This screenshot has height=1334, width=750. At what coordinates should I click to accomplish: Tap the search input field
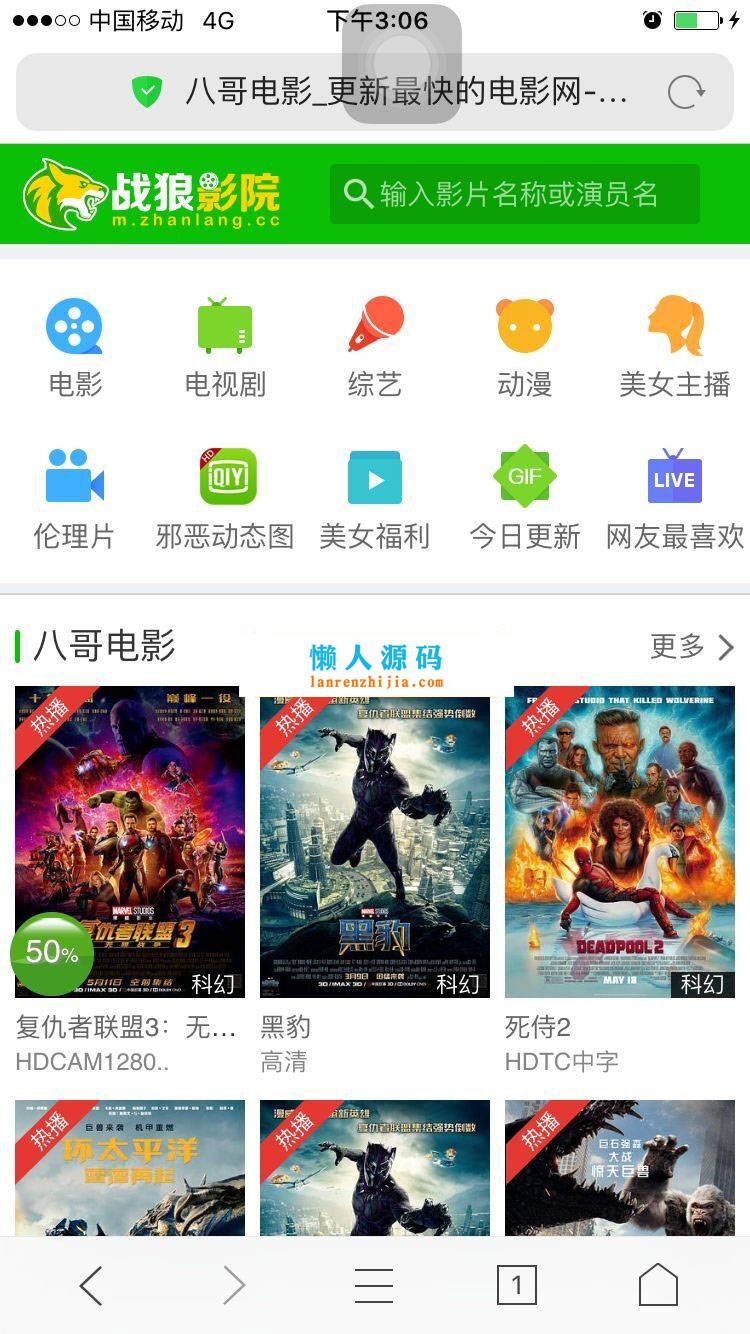tap(514, 193)
